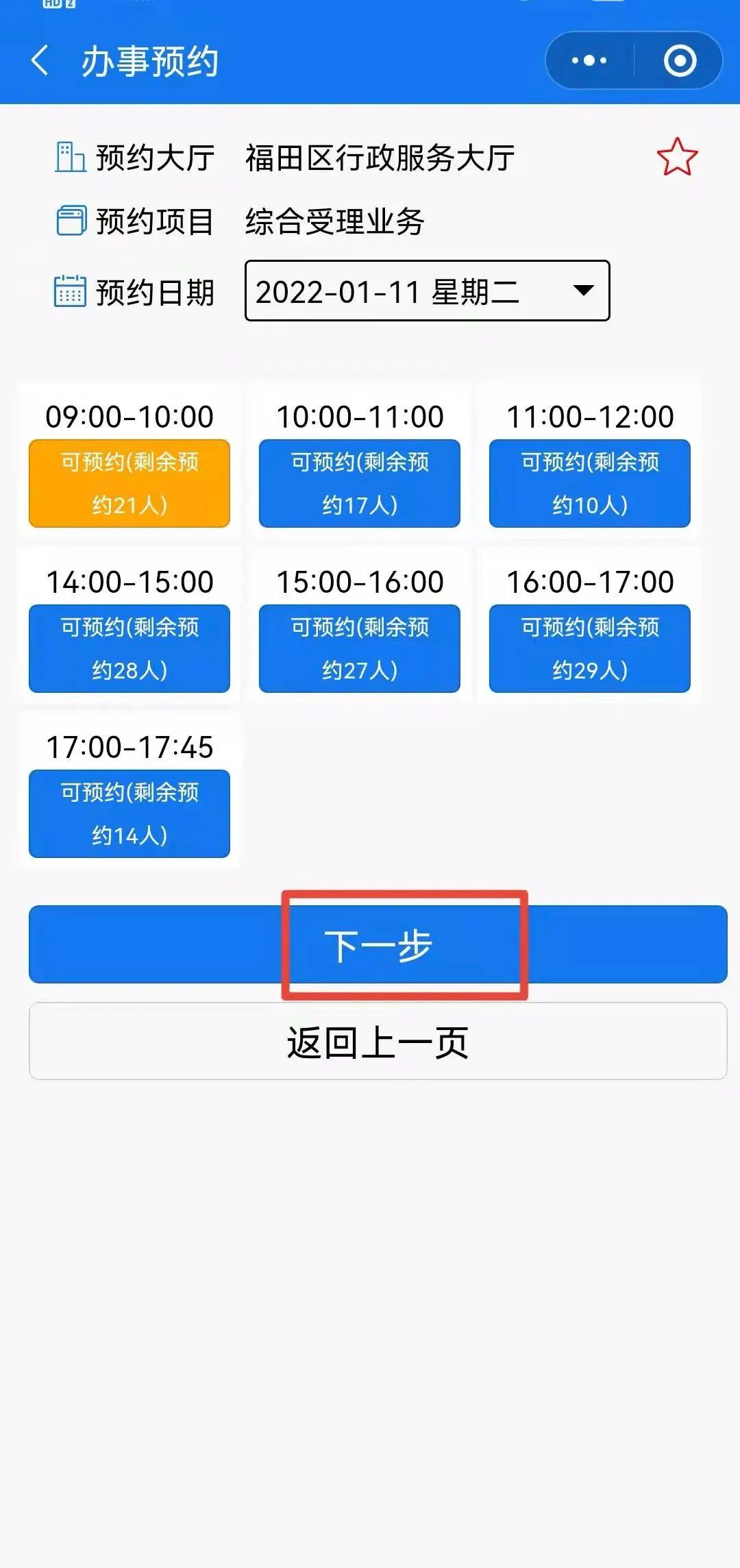Tap 返回上一页 to return
The height and width of the screenshot is (1568, 740).
(378, 1041)
